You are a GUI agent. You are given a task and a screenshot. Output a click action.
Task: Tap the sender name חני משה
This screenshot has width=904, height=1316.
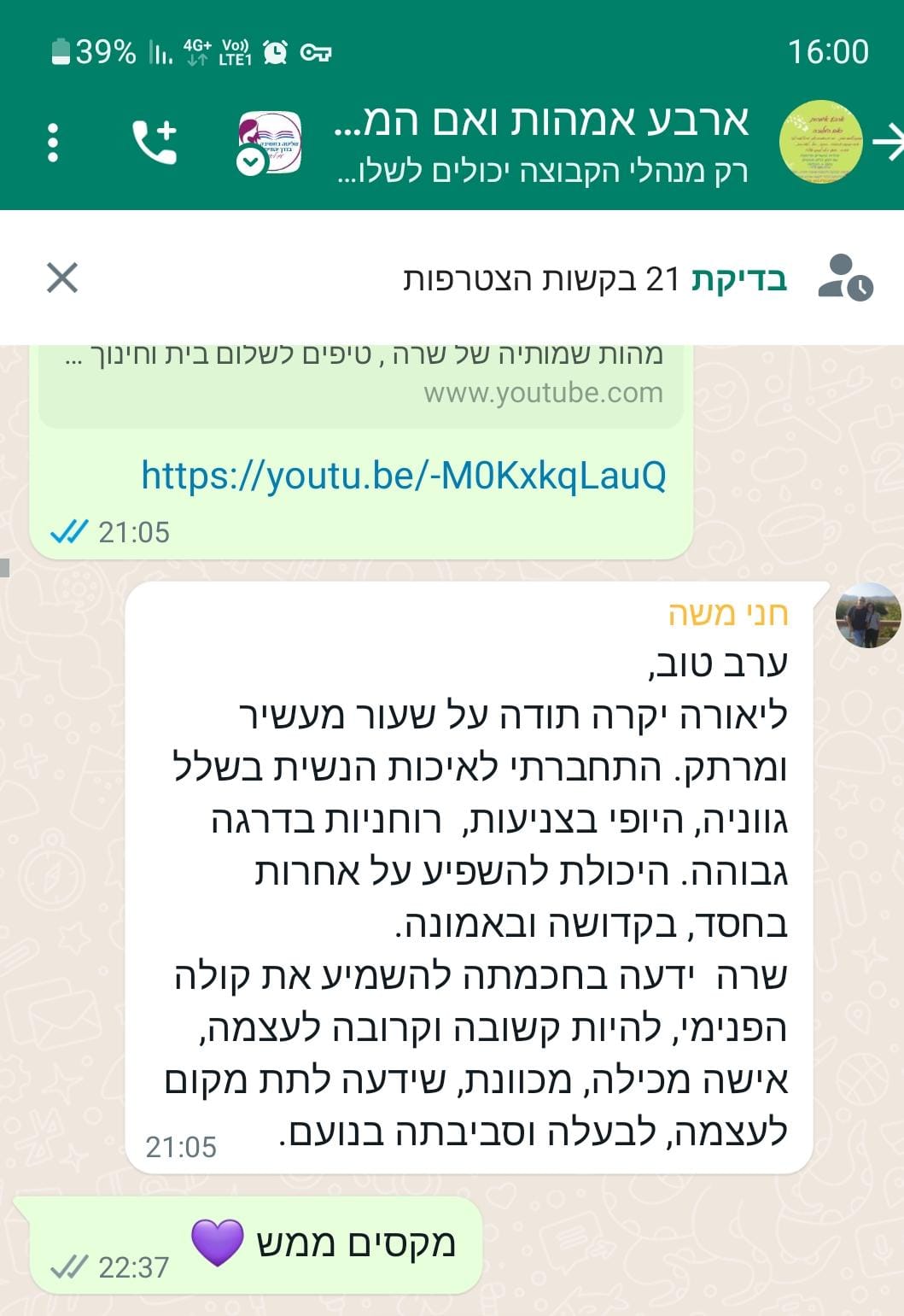pos(727,614)
